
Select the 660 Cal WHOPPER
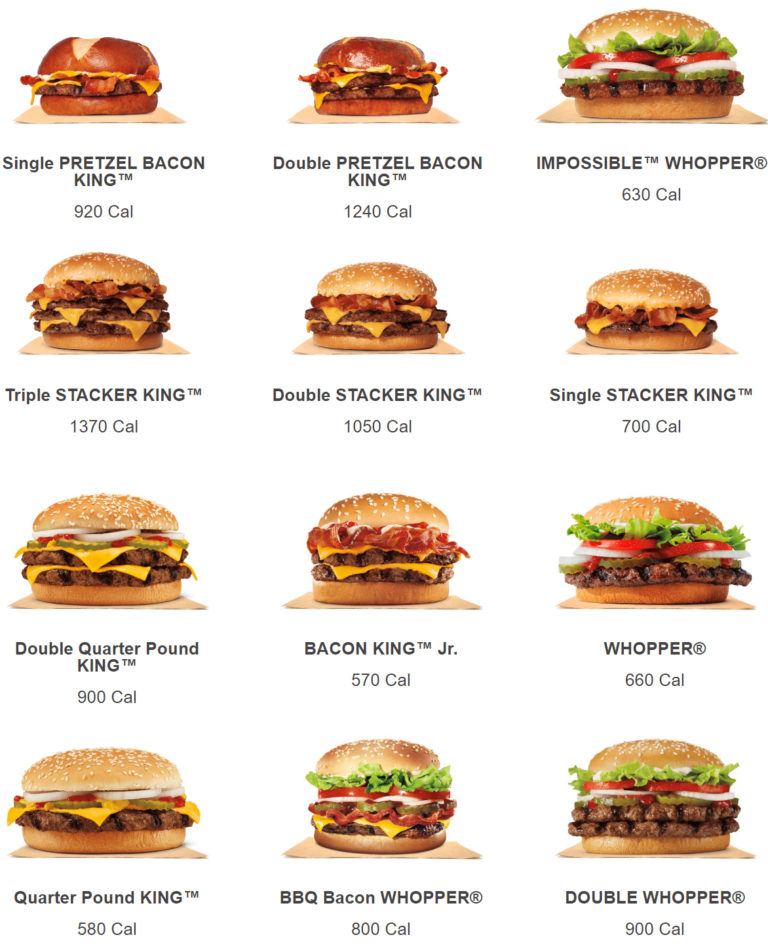pos(654,551)
